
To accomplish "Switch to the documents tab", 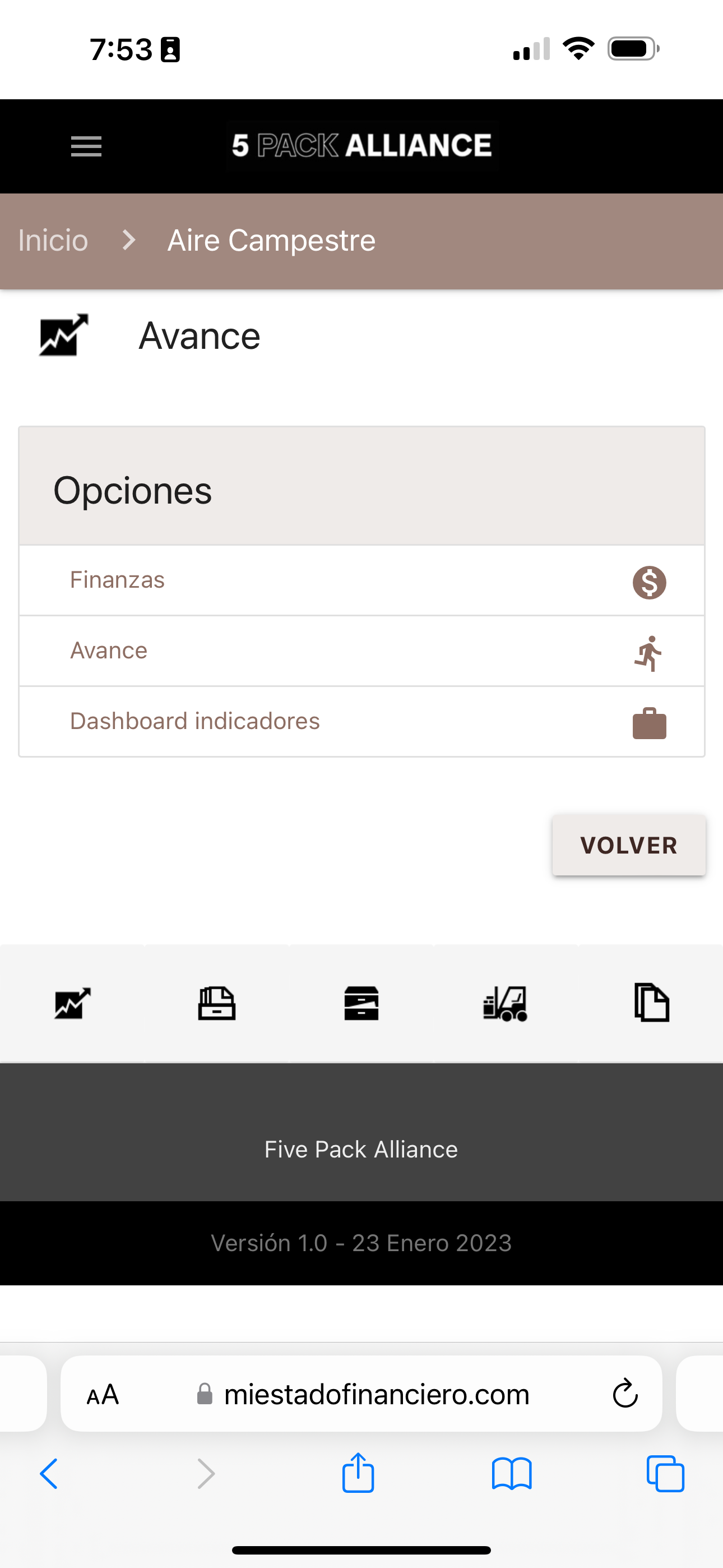I will (x=651, y=1003).
